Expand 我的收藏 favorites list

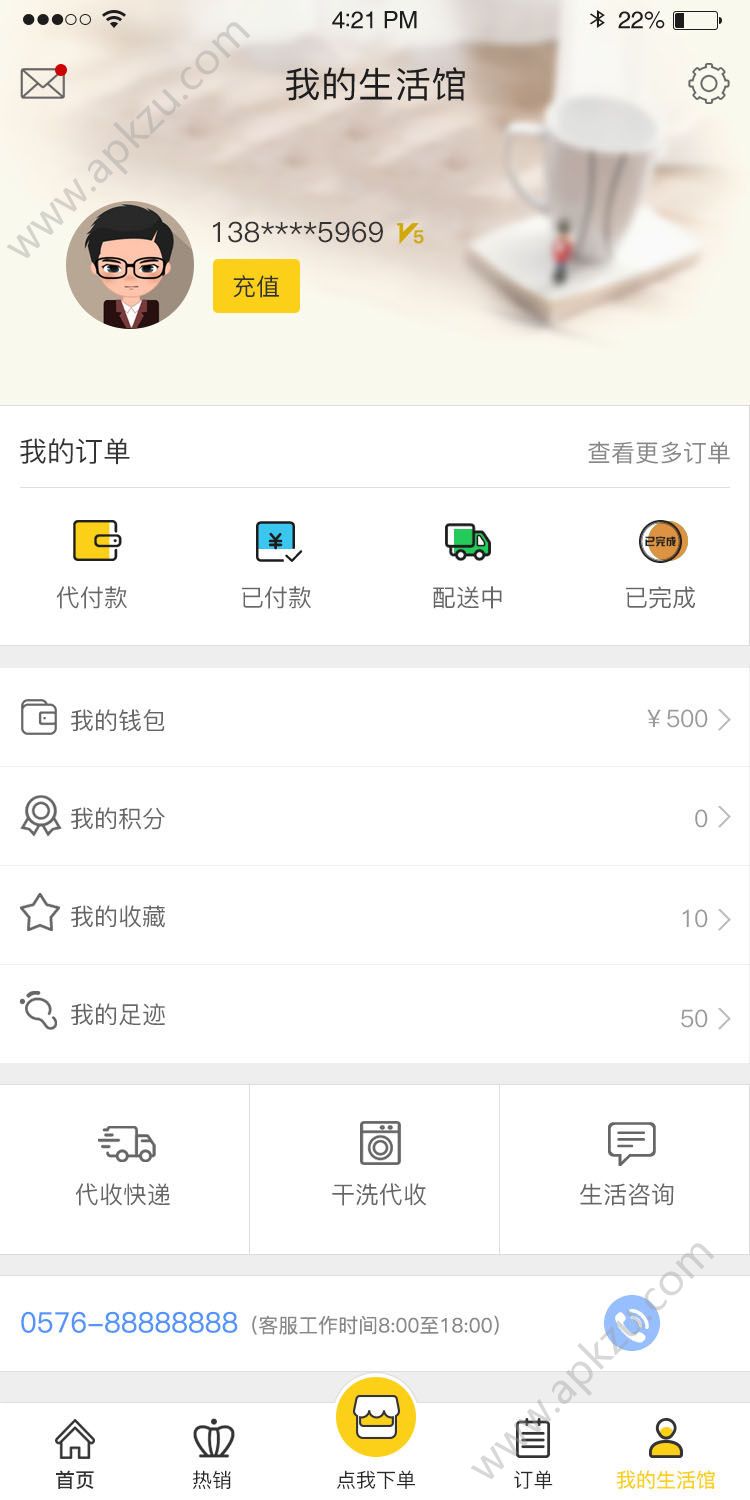click(375, 916)
